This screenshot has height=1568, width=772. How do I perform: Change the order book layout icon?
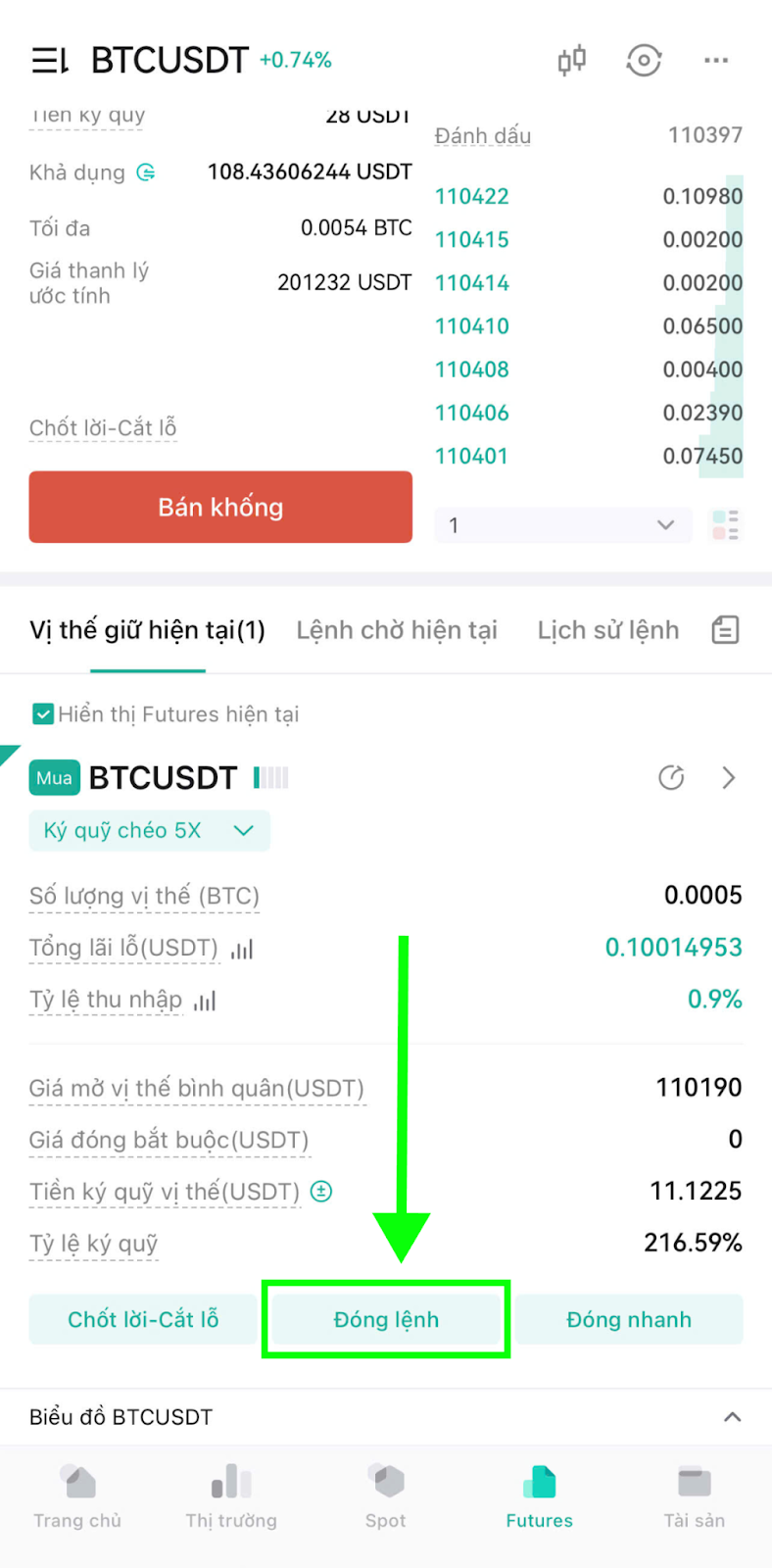[726, 525]
